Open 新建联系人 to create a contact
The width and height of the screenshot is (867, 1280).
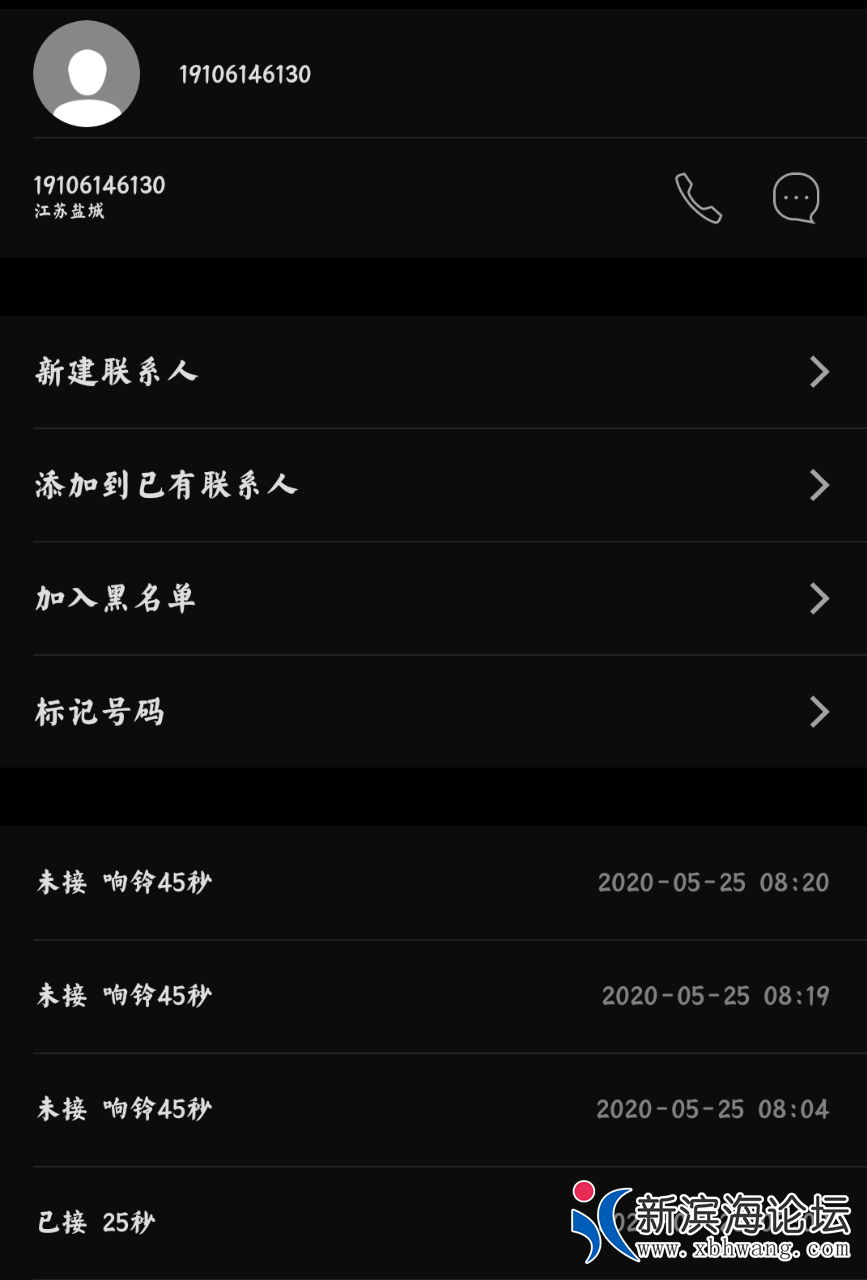click(433, 372)
